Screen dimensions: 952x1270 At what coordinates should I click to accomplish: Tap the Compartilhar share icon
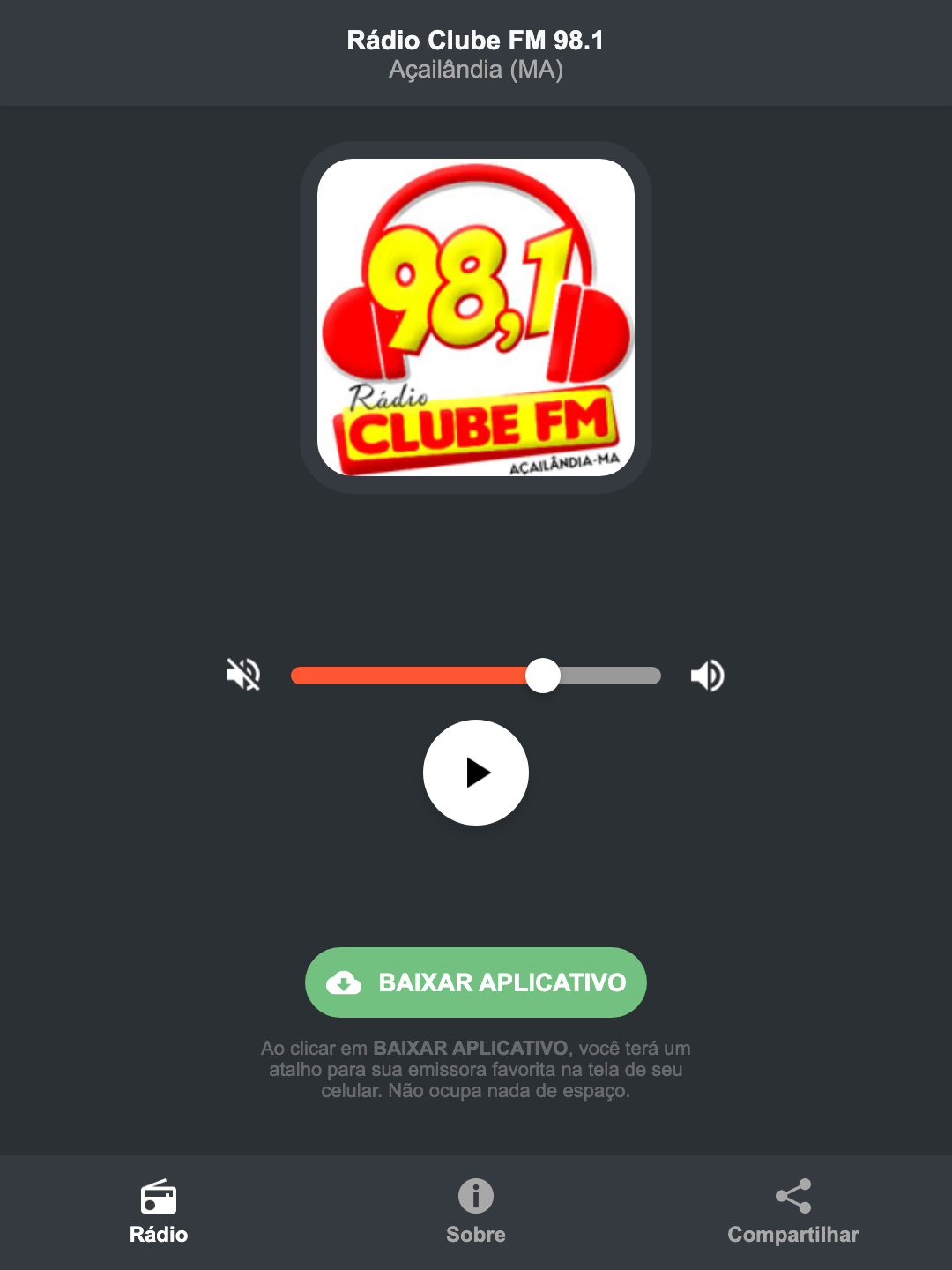(x=792, y=1195)
